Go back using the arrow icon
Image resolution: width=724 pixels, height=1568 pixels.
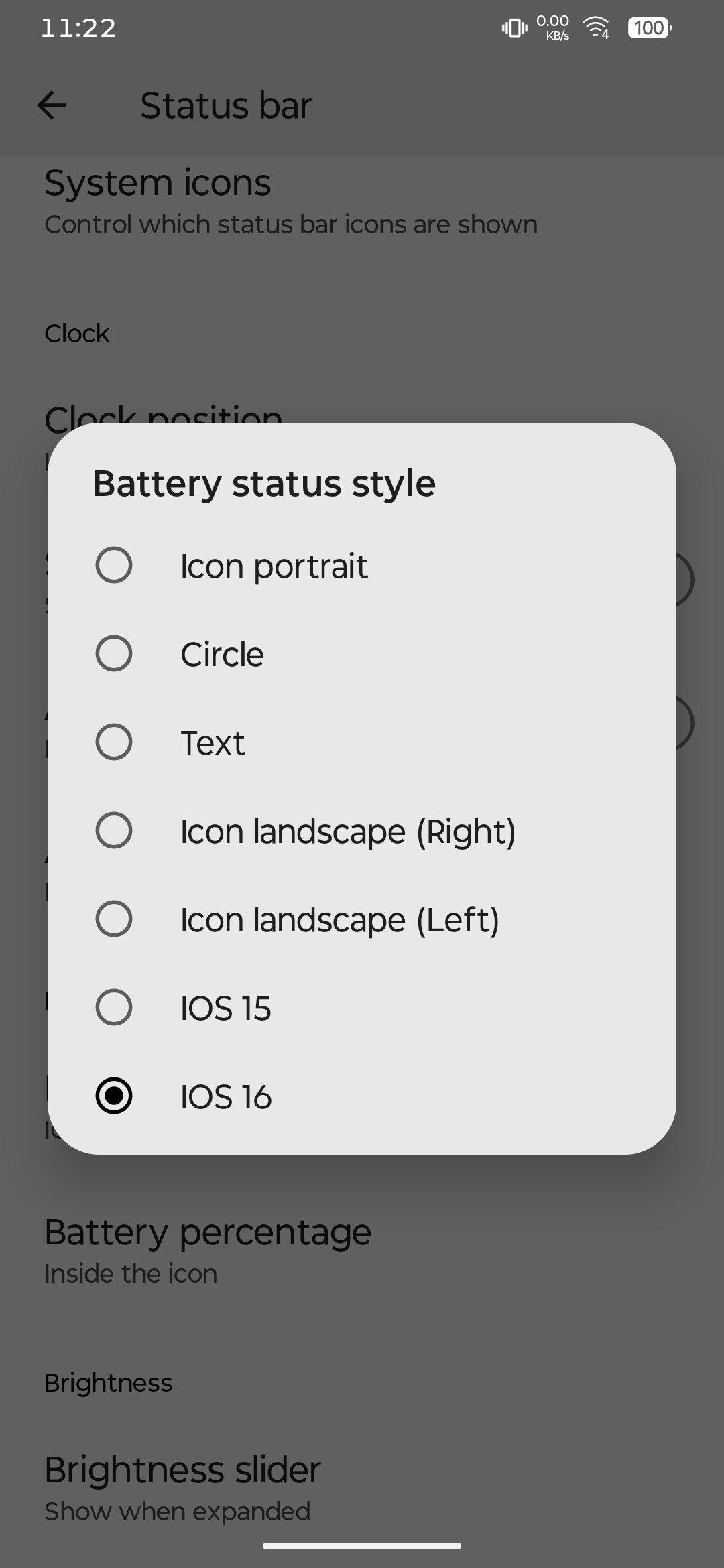[52, 105]
